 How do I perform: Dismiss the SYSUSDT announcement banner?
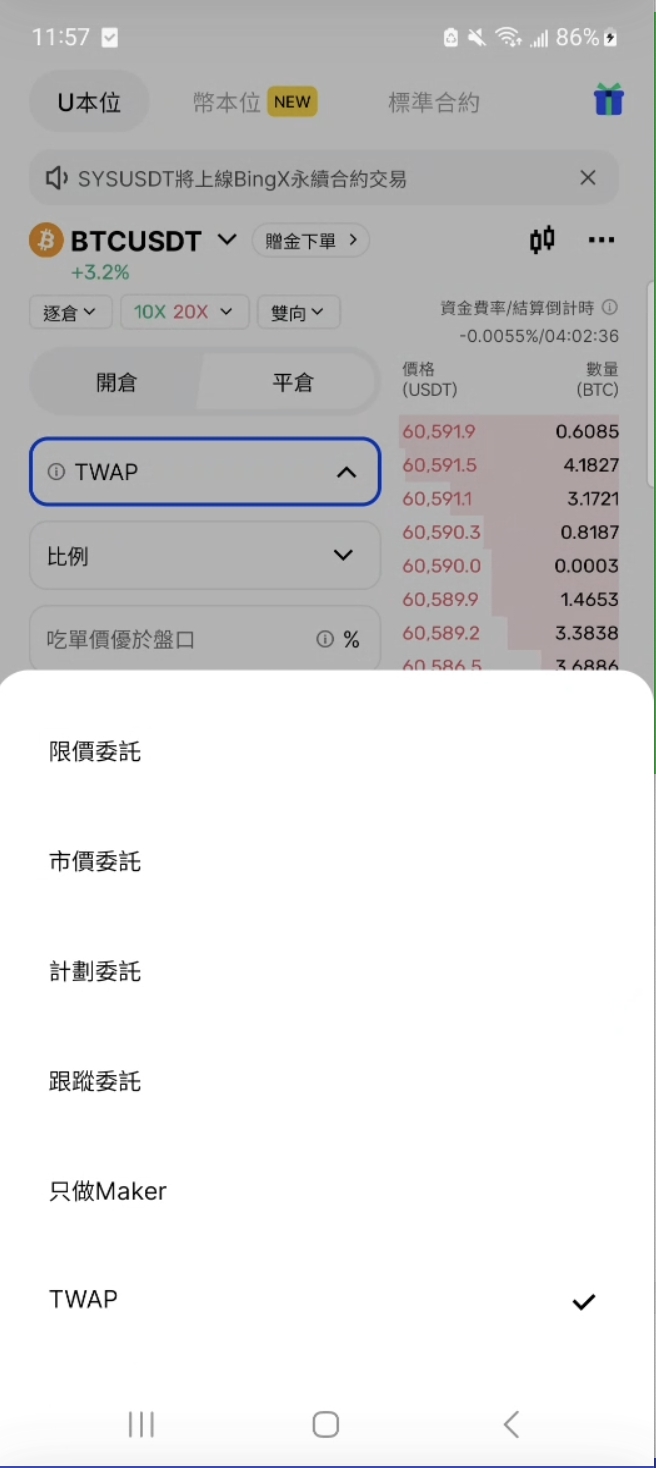point(588,178)
